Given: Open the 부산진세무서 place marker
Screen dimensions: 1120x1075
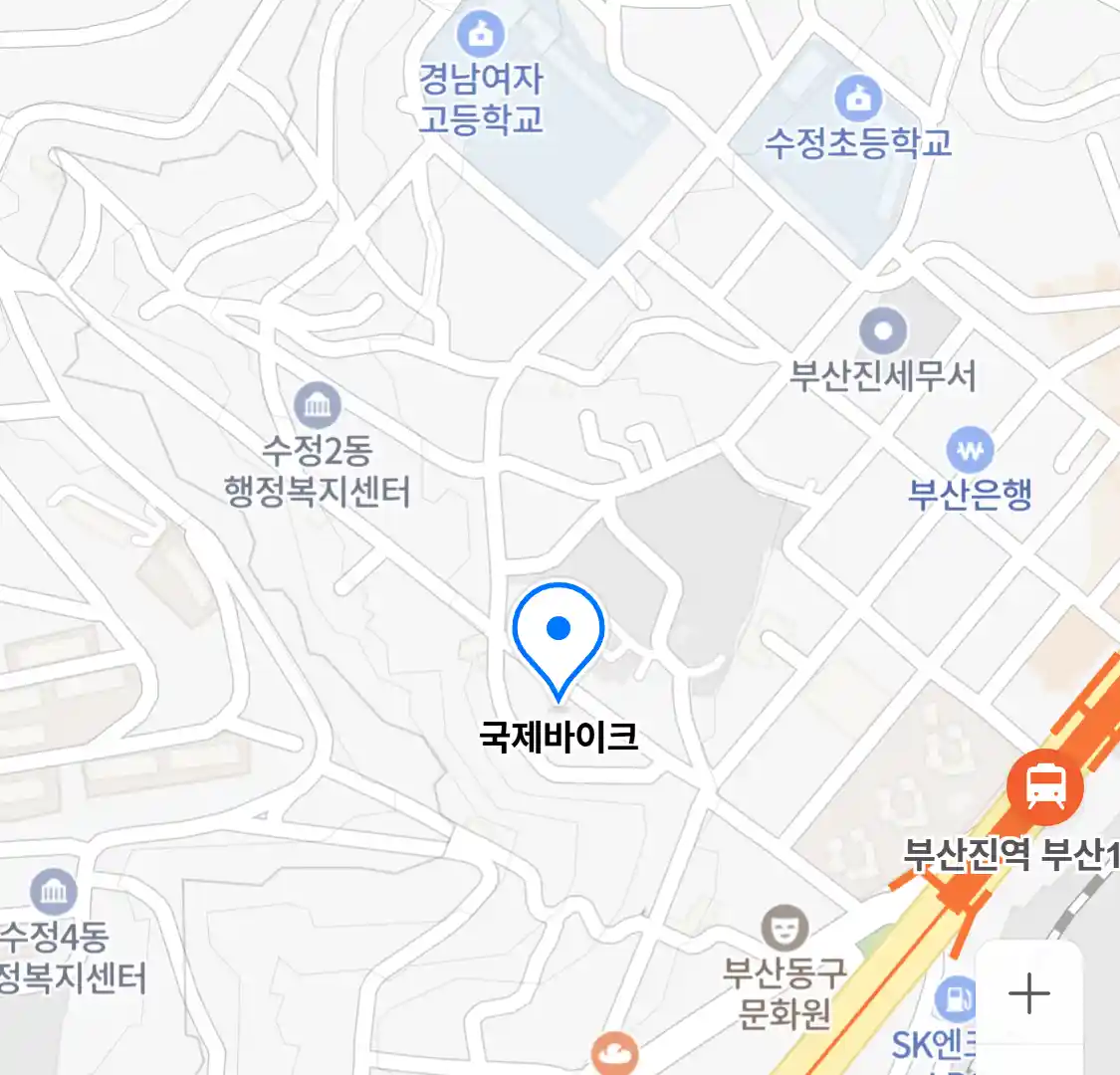Looking at the screenshot, I should [882, 331].
